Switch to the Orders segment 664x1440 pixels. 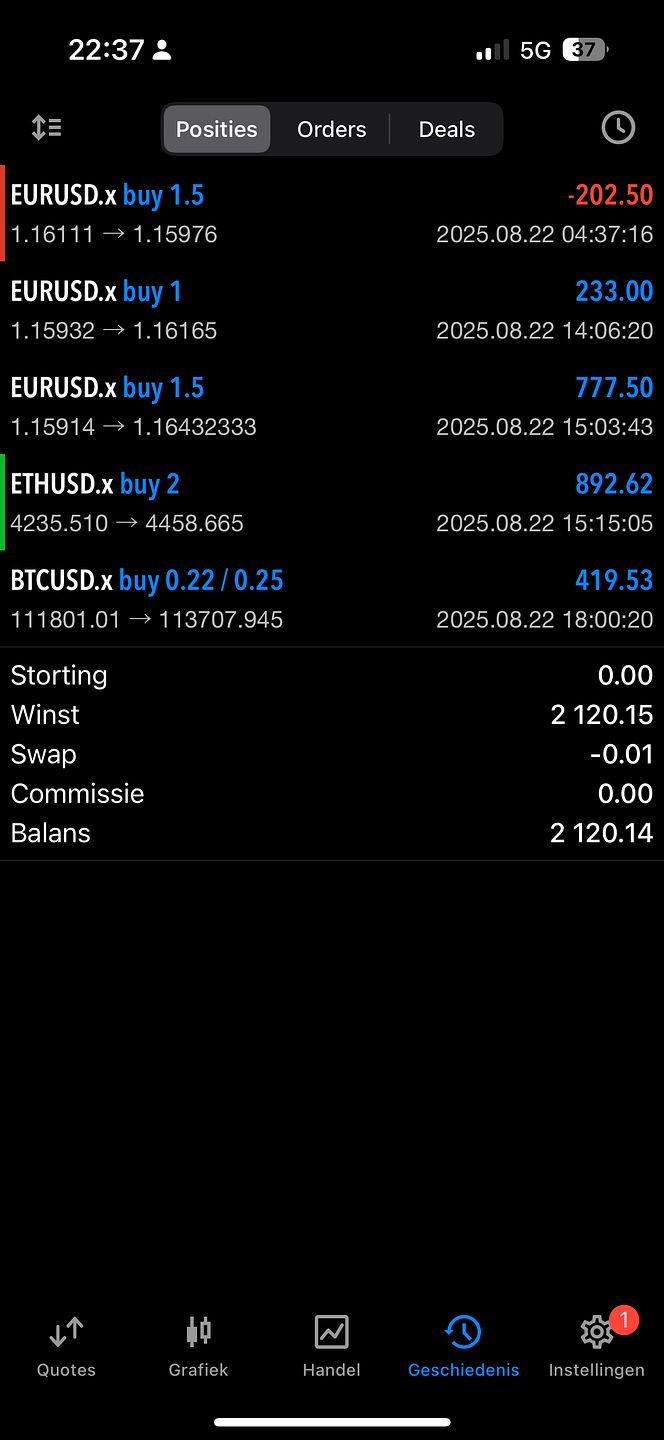click(x=331, y=129)
